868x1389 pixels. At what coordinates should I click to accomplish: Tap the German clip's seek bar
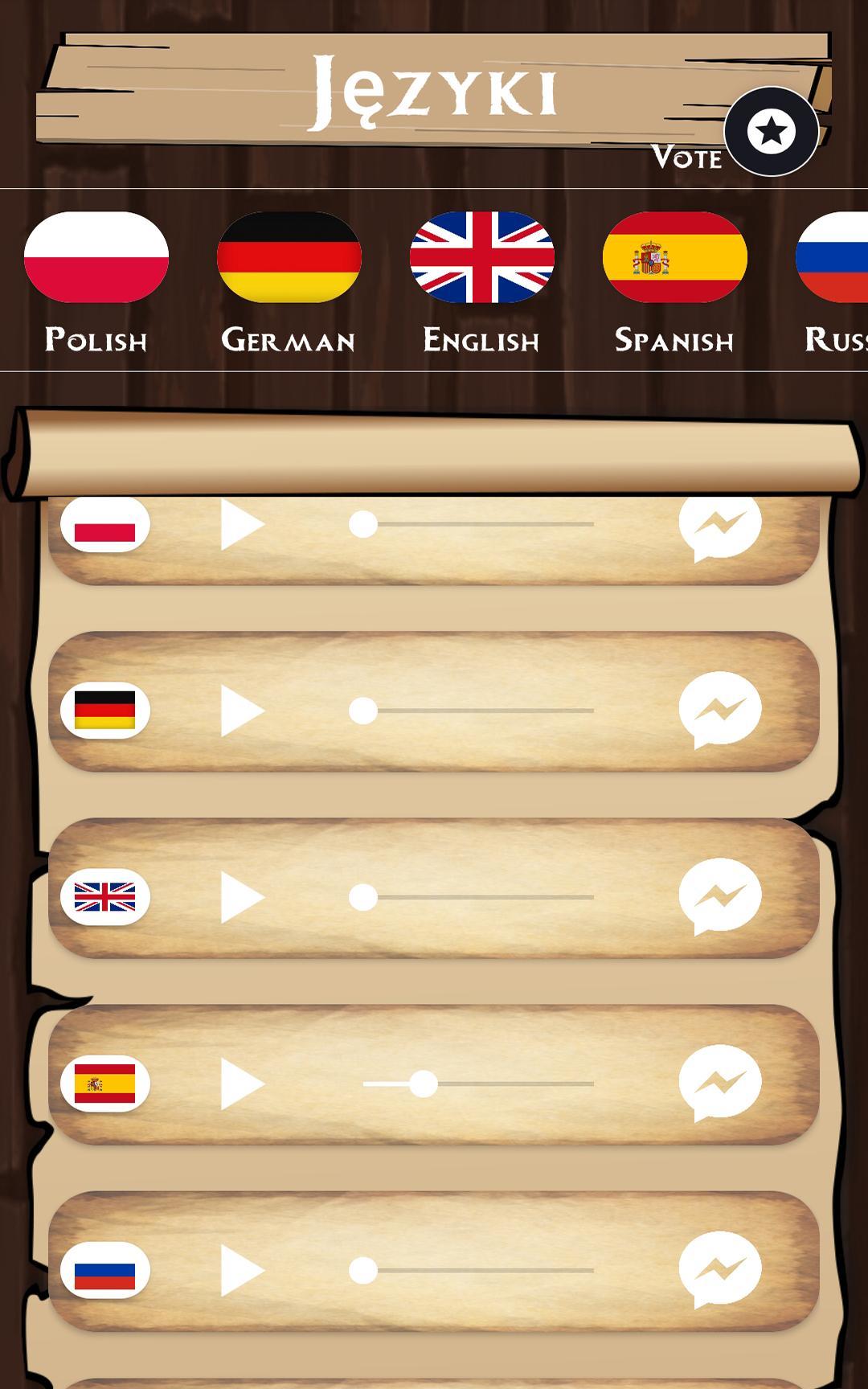coord(478,711)
